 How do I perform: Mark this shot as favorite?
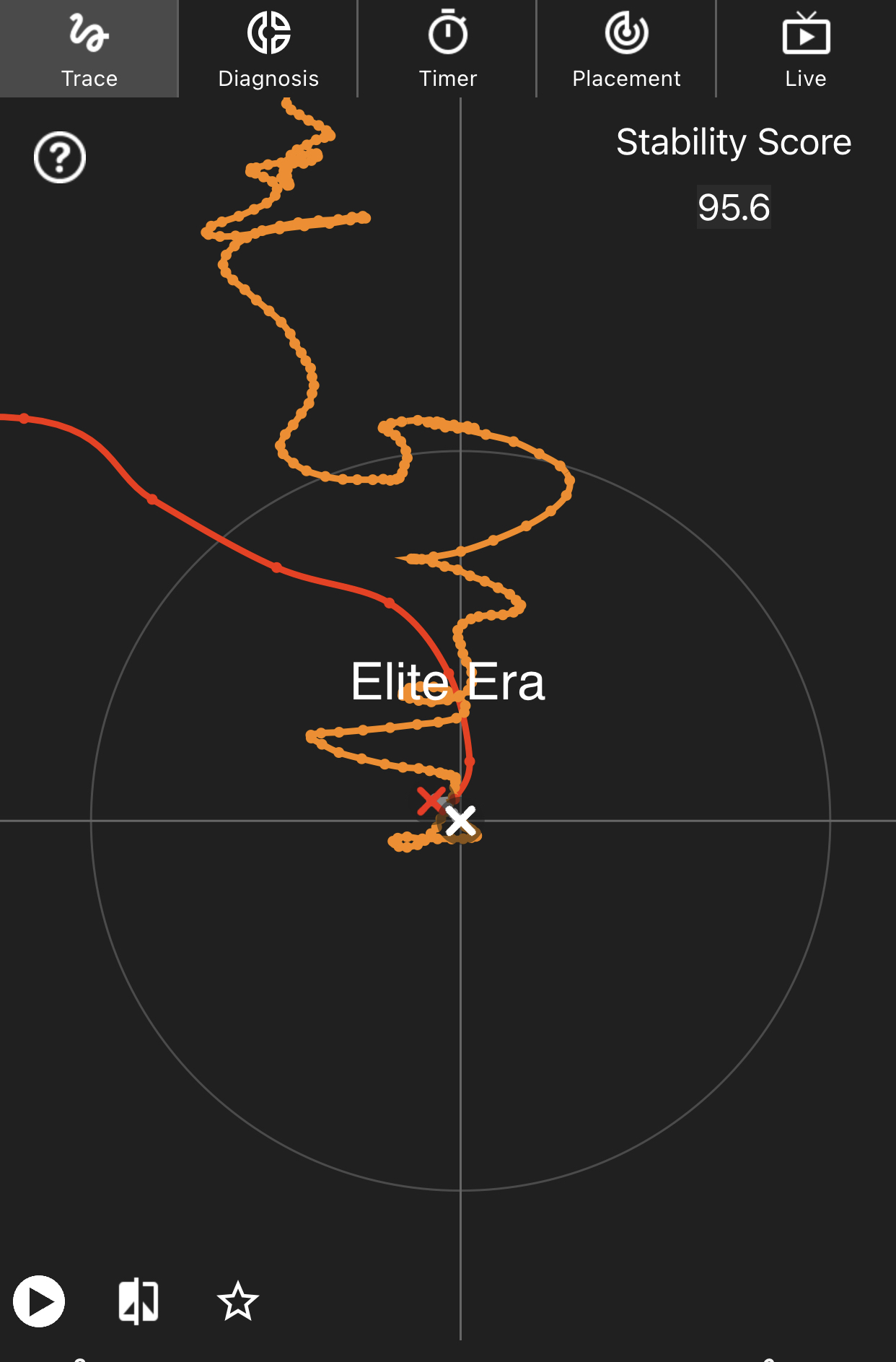pyautogui.click(x=237, y=1301)
